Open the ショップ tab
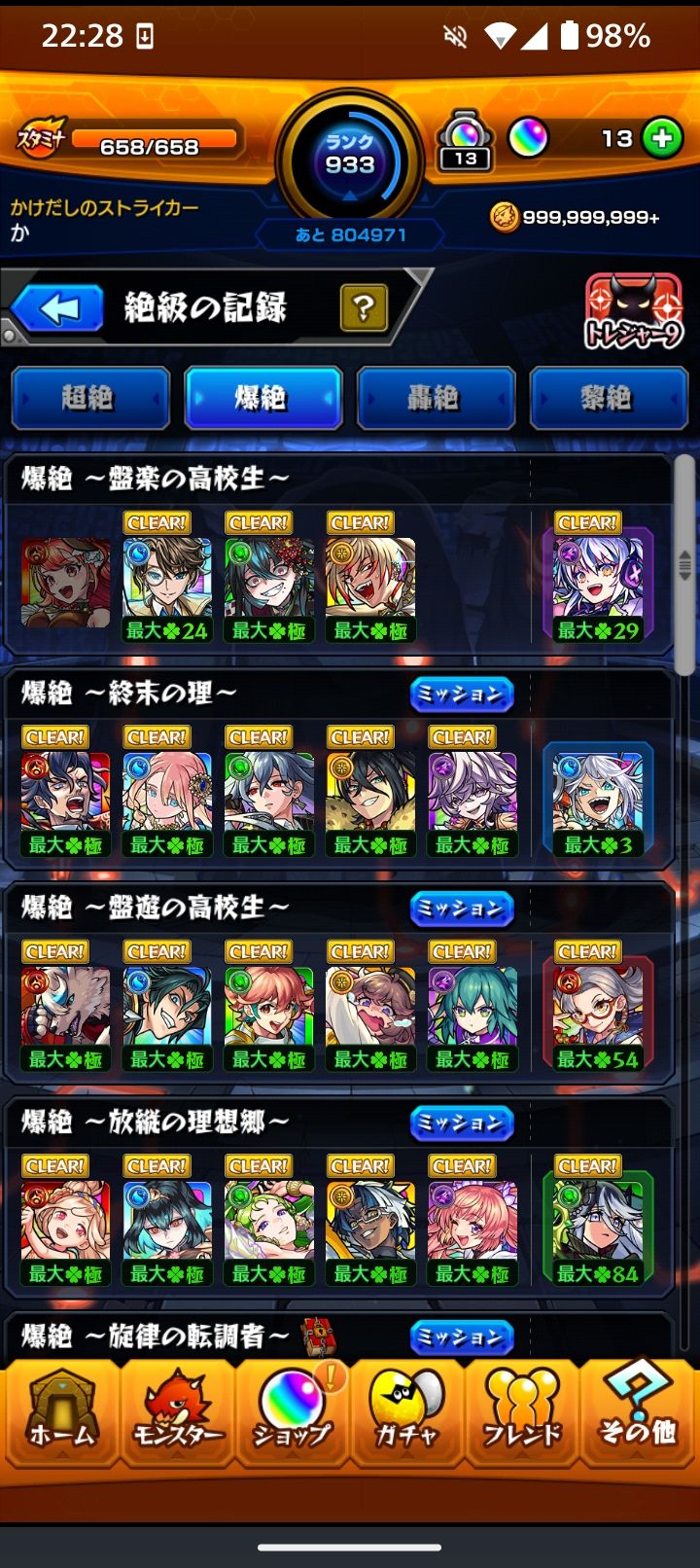The image size is (700, 1568). pos(292,1415)
